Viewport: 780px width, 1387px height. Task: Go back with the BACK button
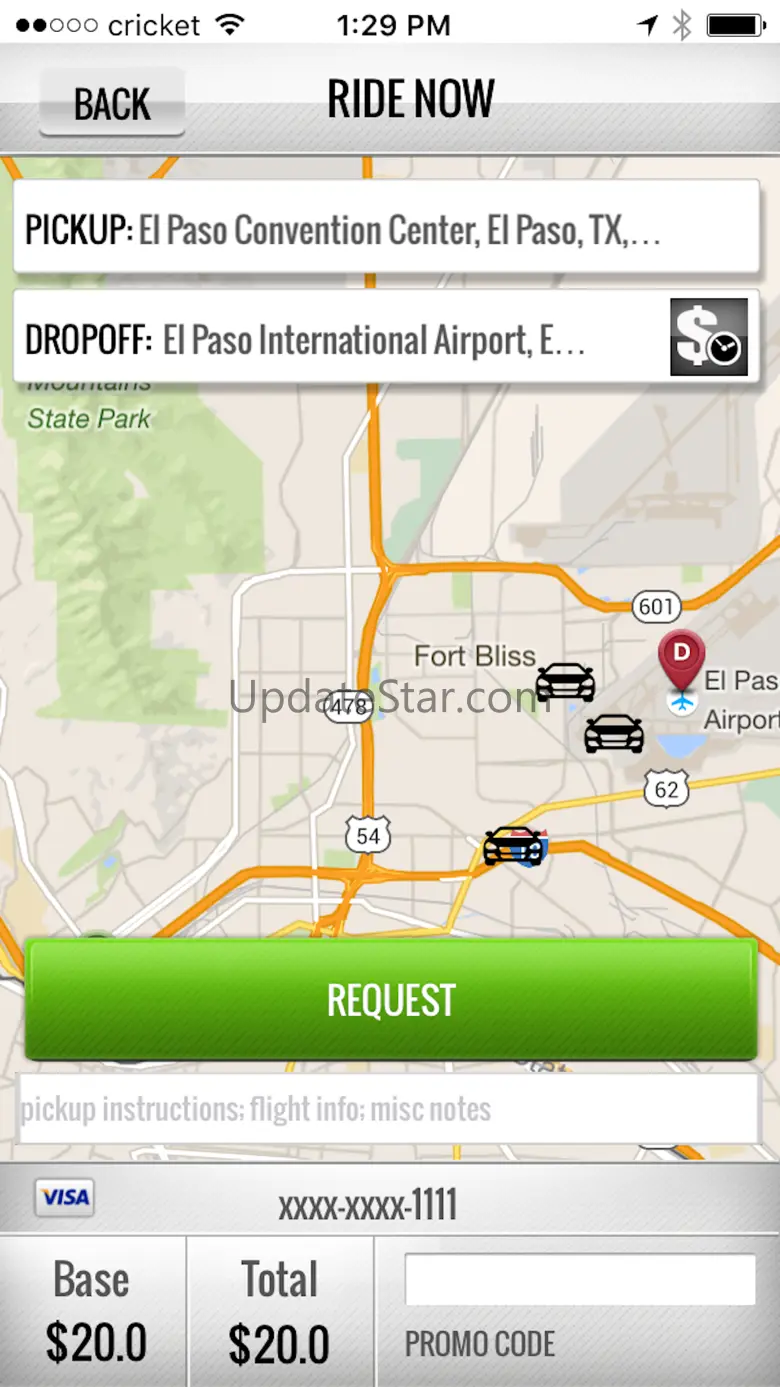click(x=112, y=103)
